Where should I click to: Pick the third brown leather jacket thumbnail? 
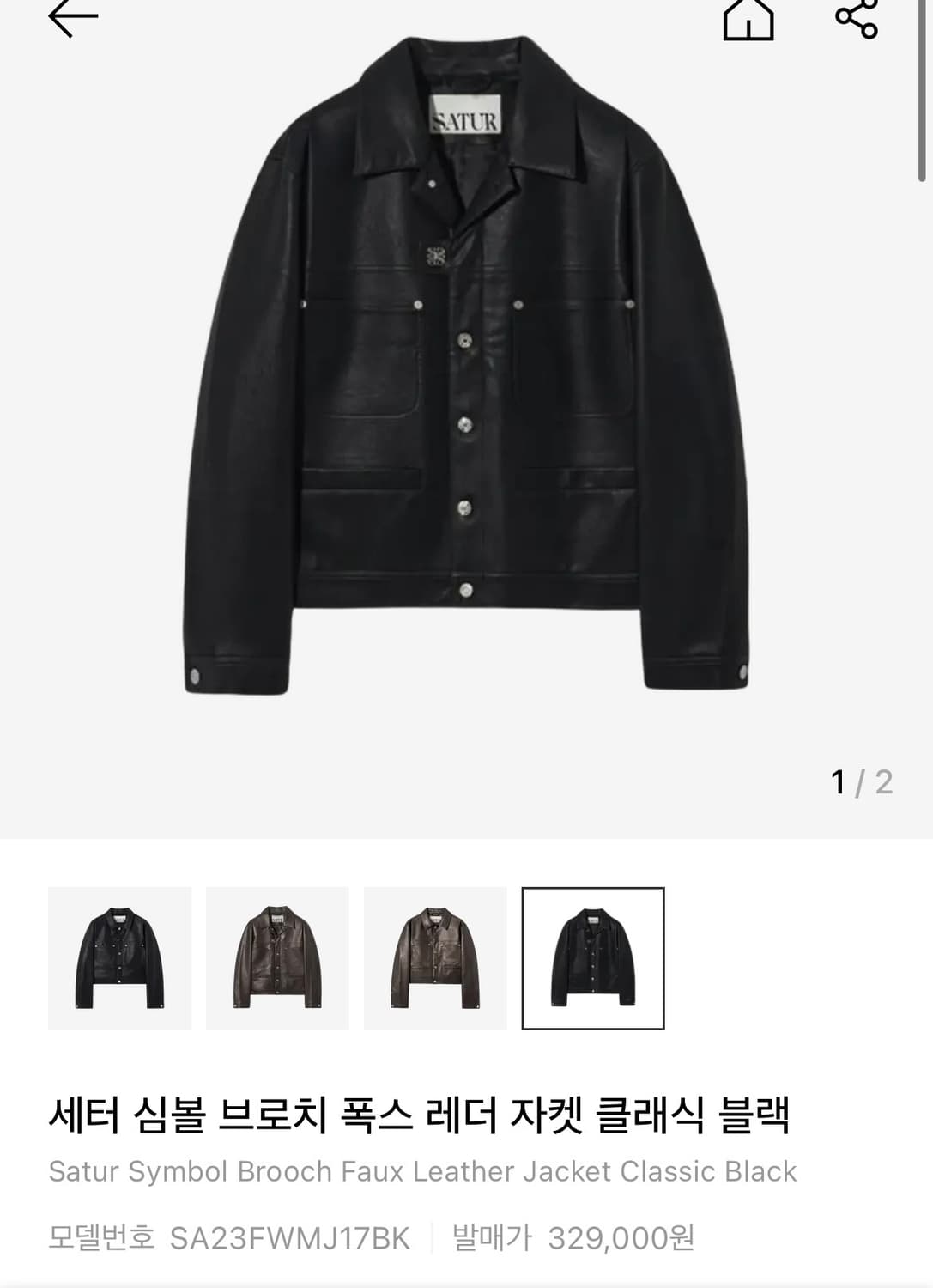[x=435, y=959]
